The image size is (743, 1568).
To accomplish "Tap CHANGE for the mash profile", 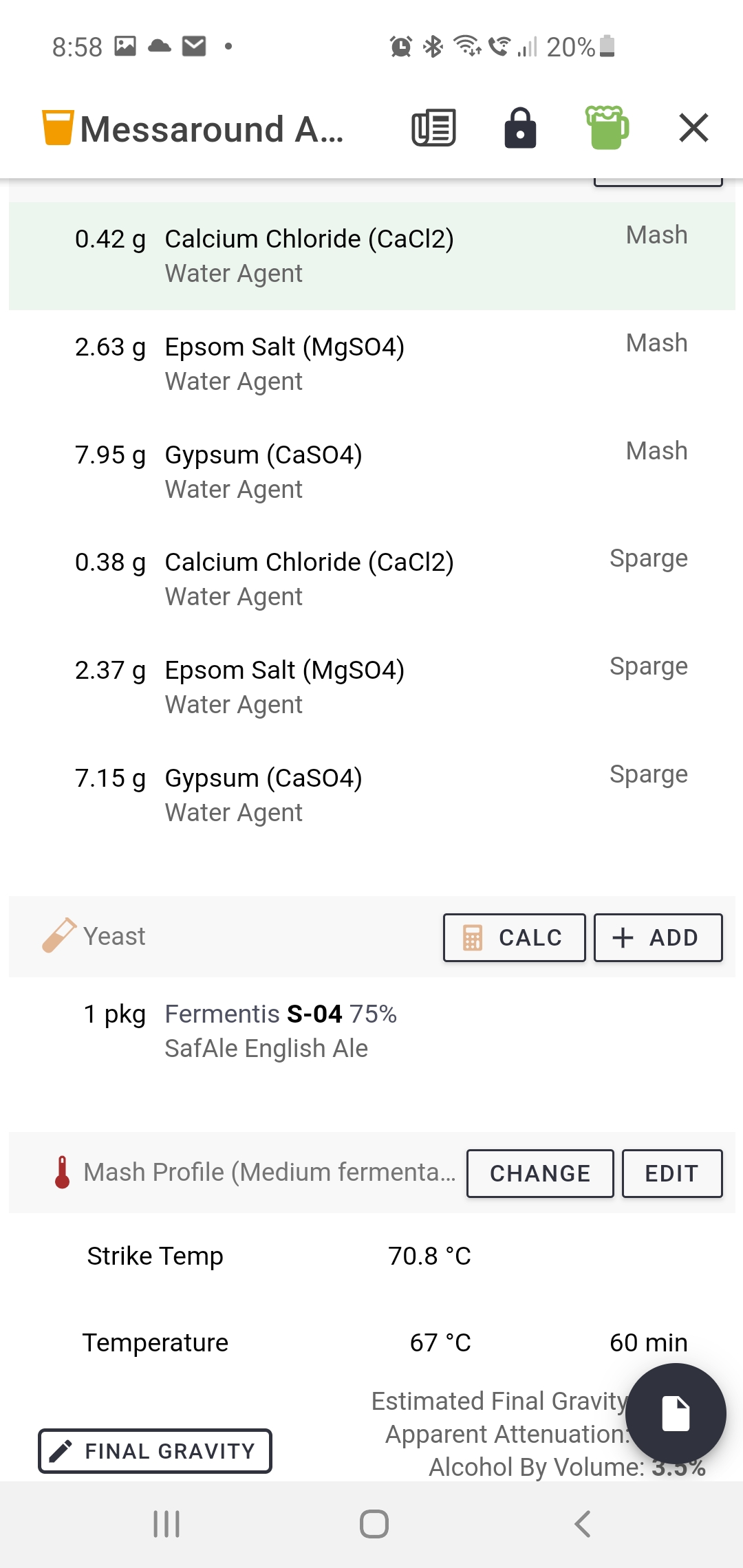I will [x=540, y=1173].
